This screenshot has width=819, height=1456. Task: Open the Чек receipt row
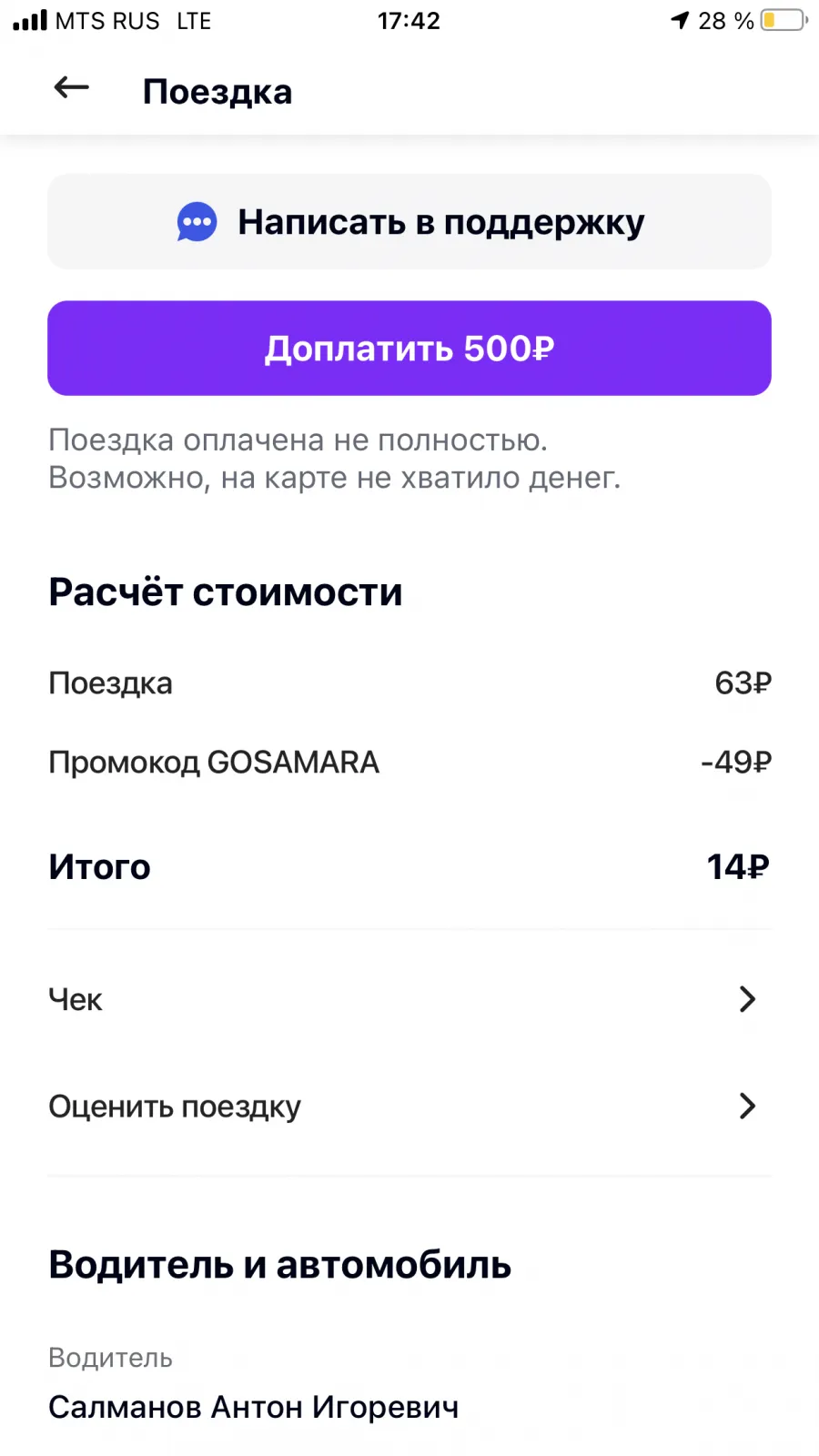coord(409,999)
